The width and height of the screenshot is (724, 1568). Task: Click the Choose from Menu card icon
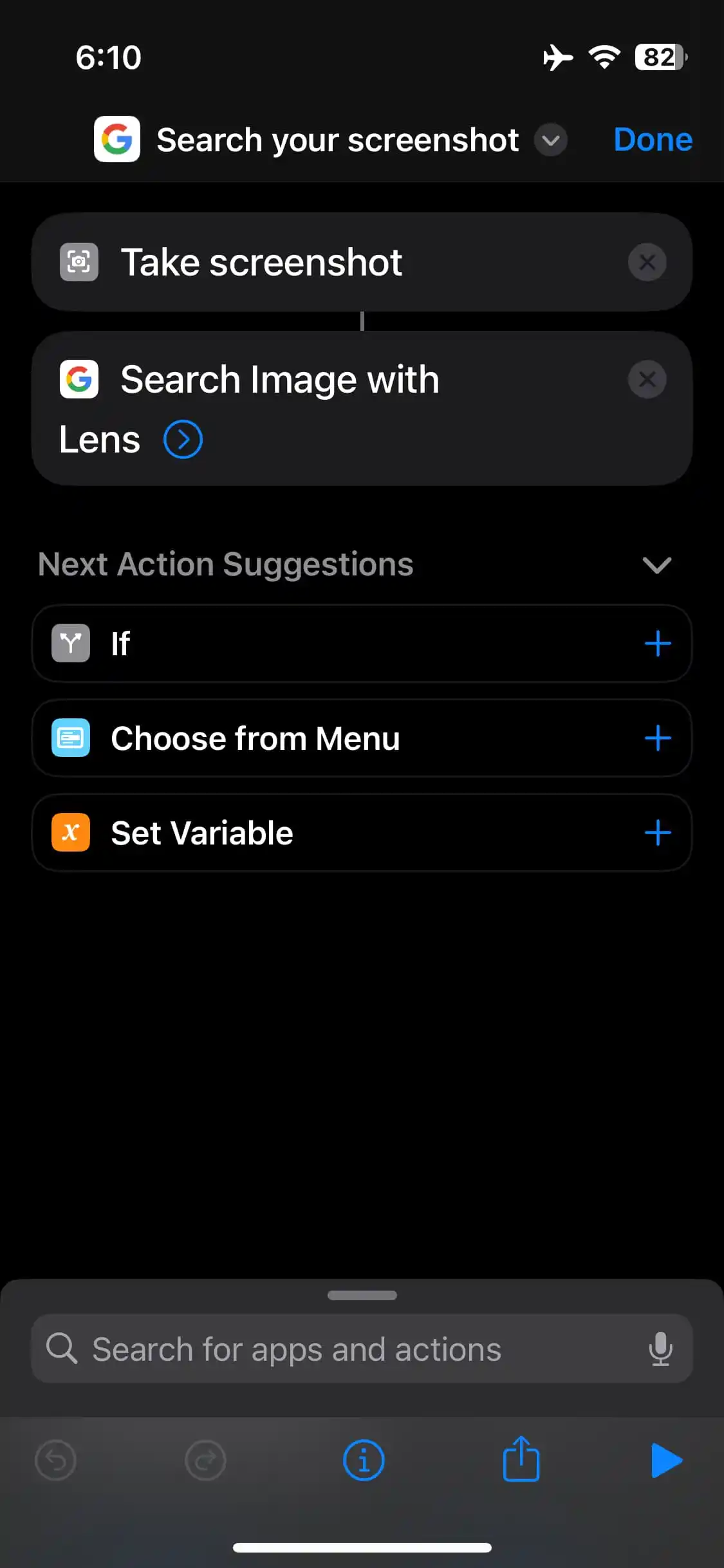71,738
